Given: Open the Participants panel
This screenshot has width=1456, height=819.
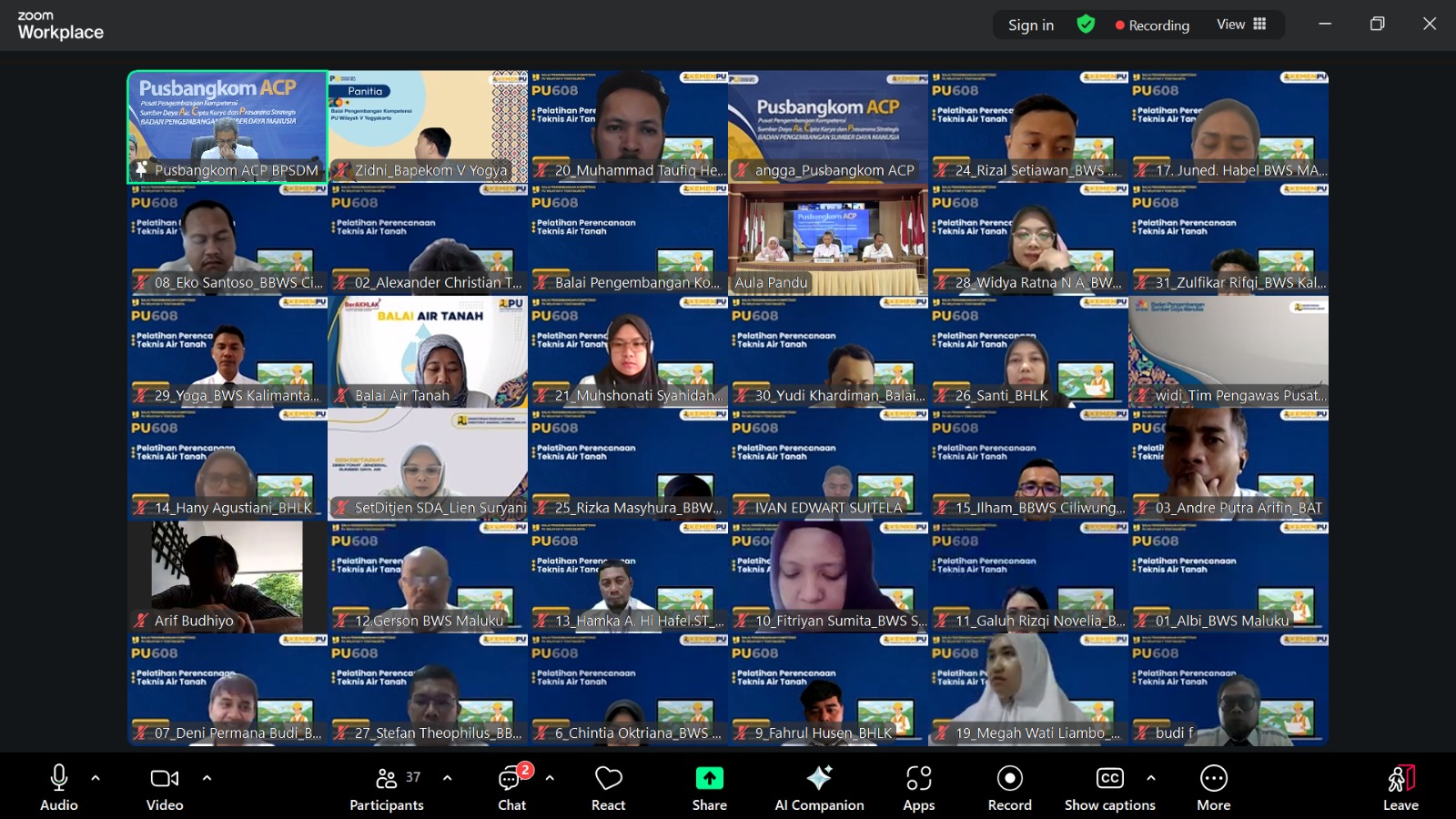Looking at the screenshot, I should (x=387, y=787).
